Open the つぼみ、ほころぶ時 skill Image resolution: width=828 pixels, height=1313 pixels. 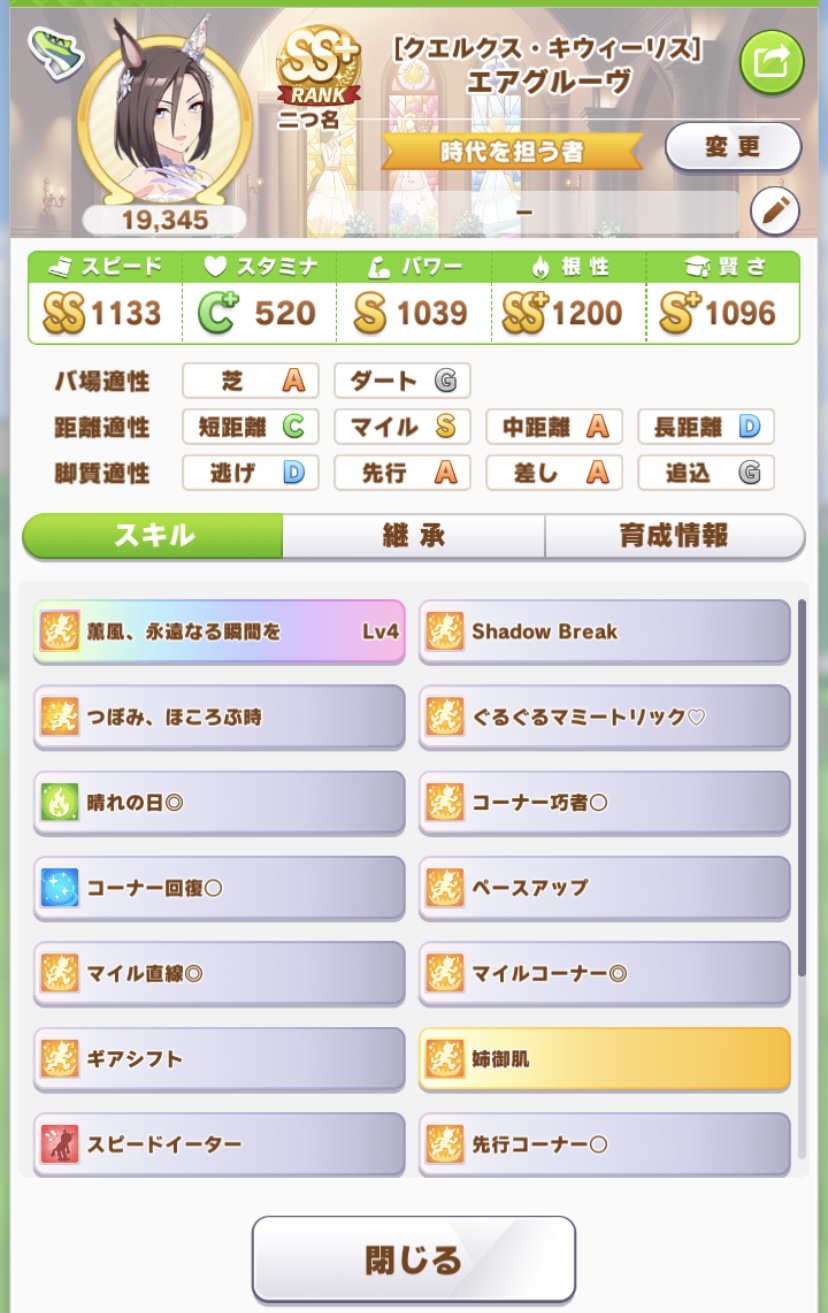tap(219, 717)
